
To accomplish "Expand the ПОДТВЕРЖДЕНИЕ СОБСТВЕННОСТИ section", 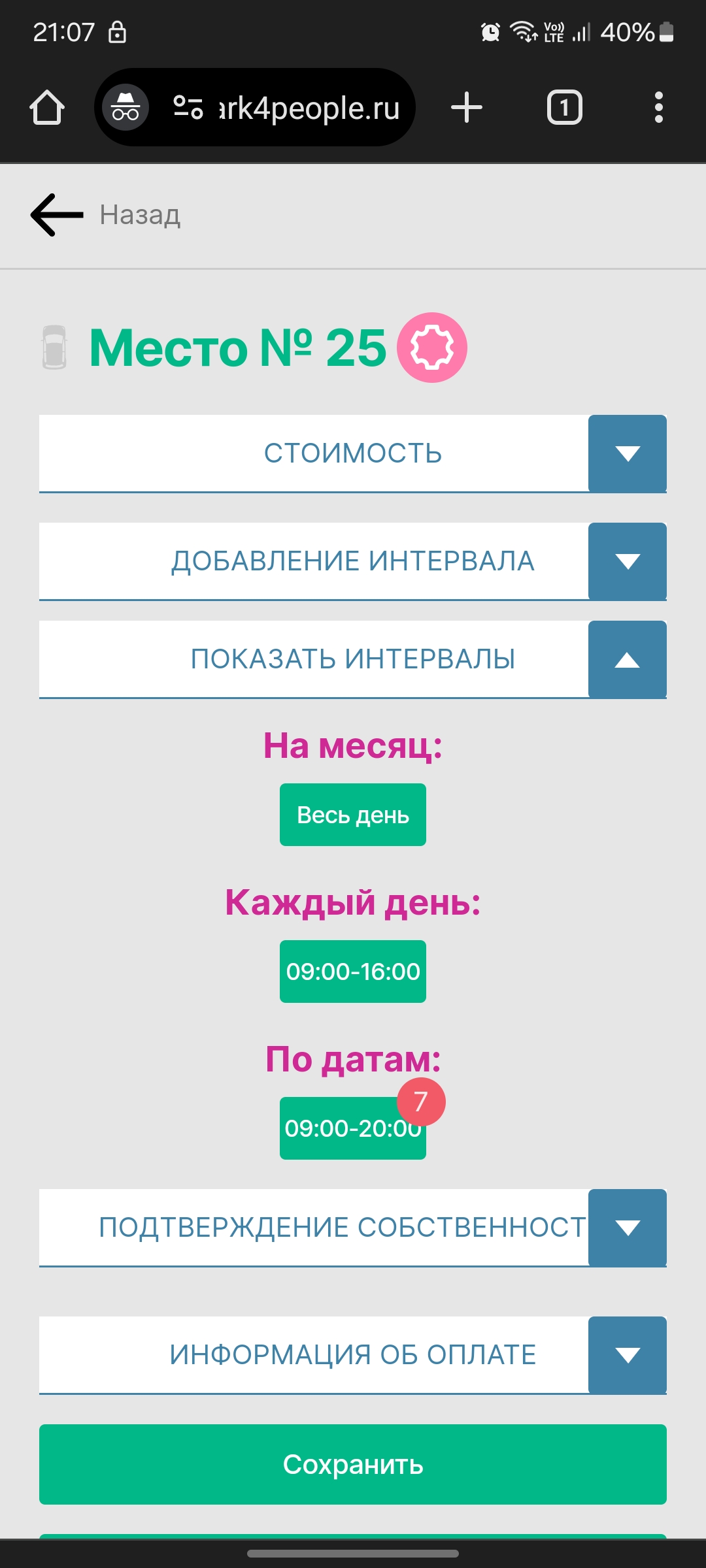I will pyautogui.click(x=627, y=1228).
